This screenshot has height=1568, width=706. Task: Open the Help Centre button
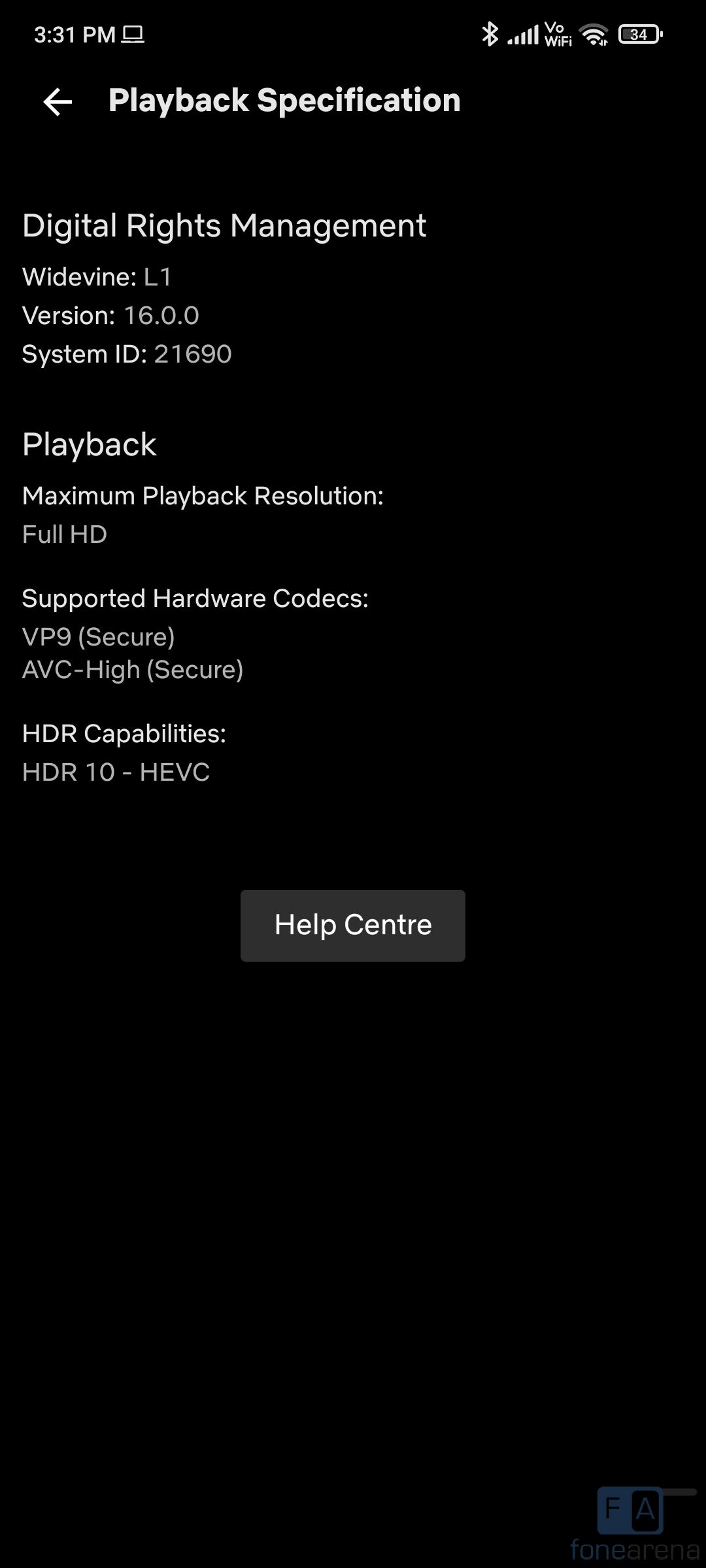tap(352, 925)
